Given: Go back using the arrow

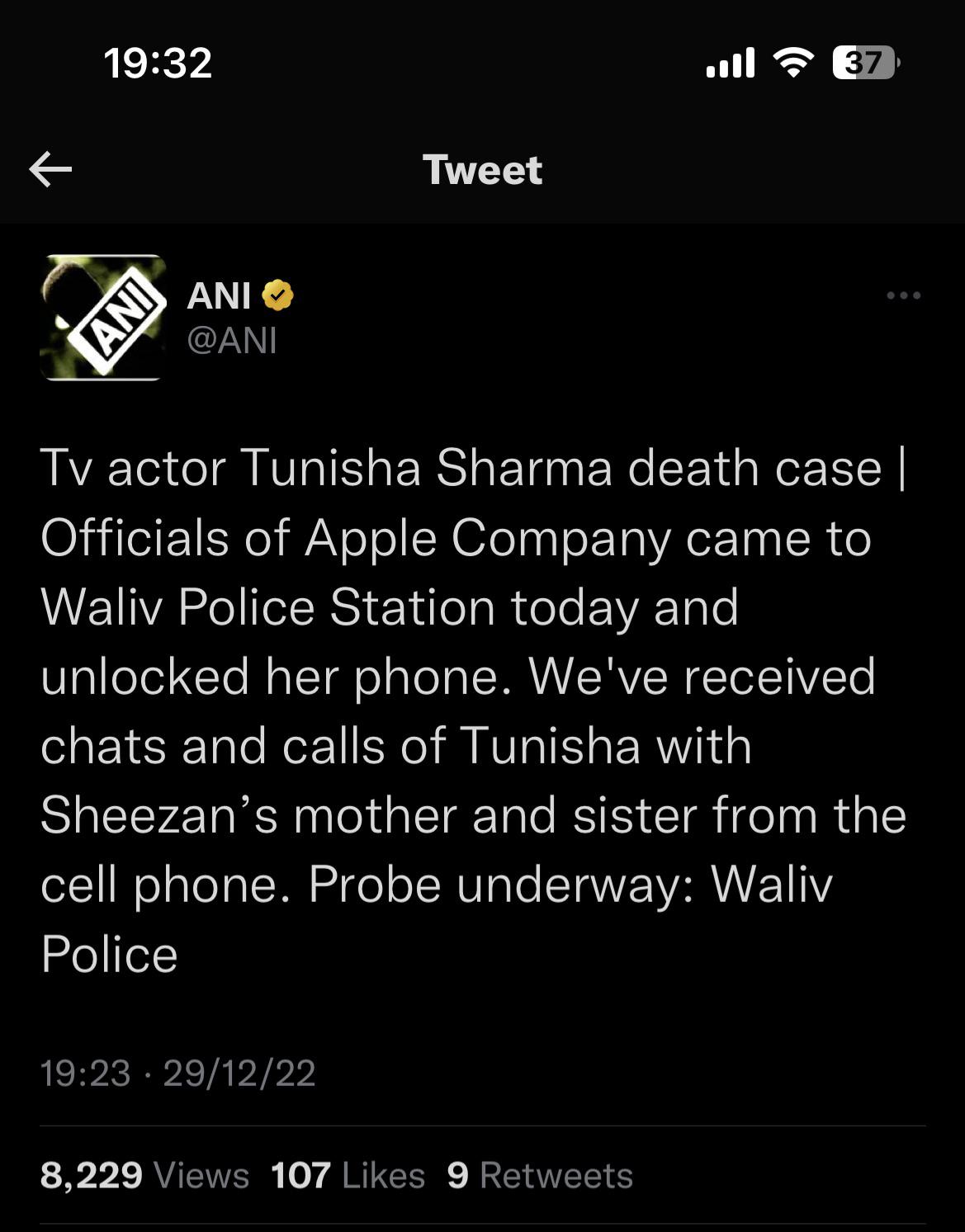Looking at the screenshot, I should point(50,170).
